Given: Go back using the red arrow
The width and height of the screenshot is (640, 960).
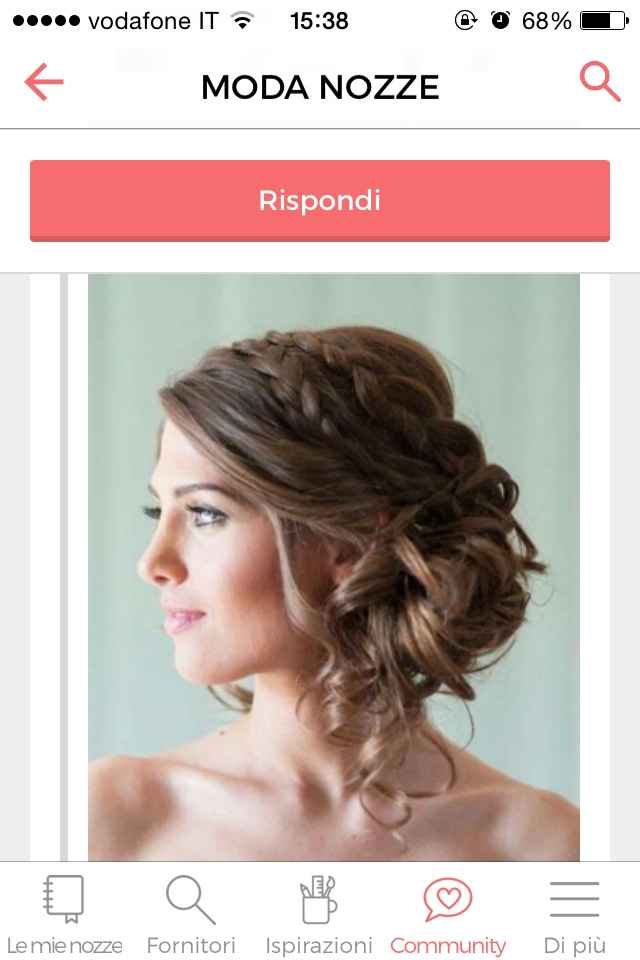Looking at the screenshot, I should pos(44,83).
